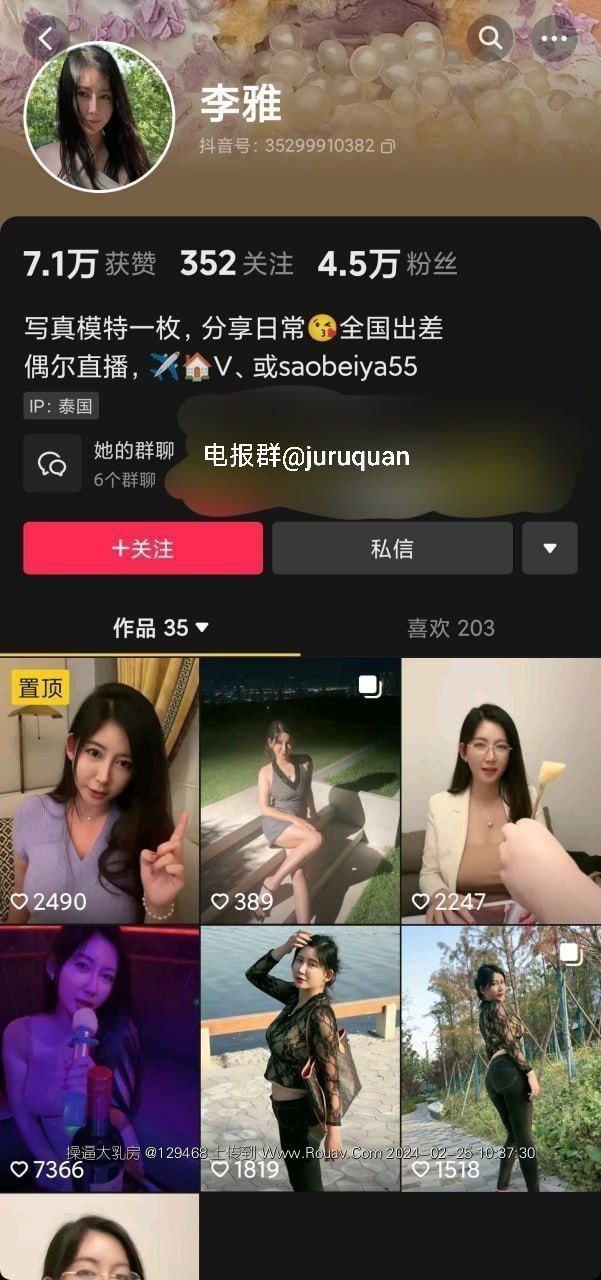This screenshot has width=601, height=1280.
Task: Switch to the 作品 tab
Action: (x=160, y=628)
